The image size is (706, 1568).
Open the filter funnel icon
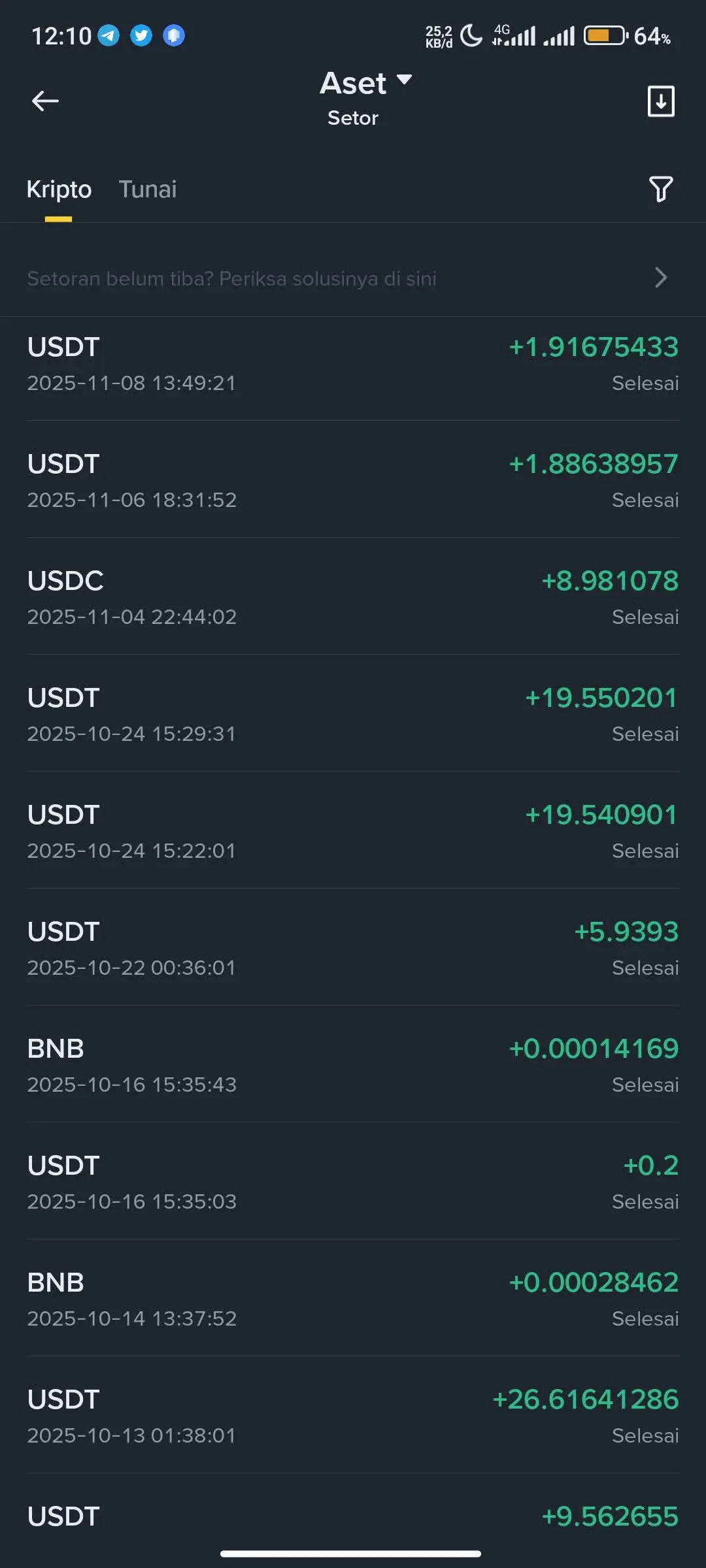(x=660, y=189)
